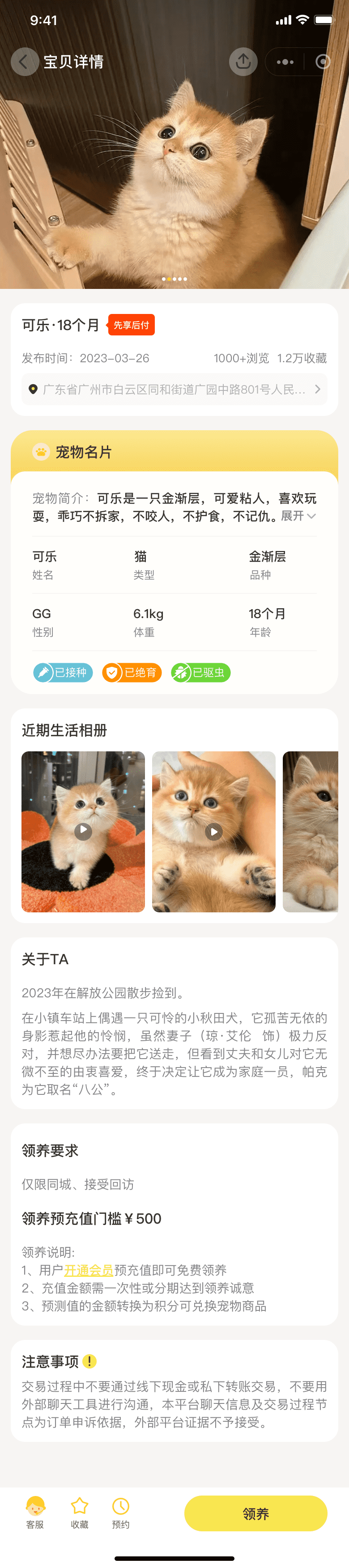Screen dimensions: 349x1568
Task: Open the third partially visible album photo
Action: (x=311, y=831)
